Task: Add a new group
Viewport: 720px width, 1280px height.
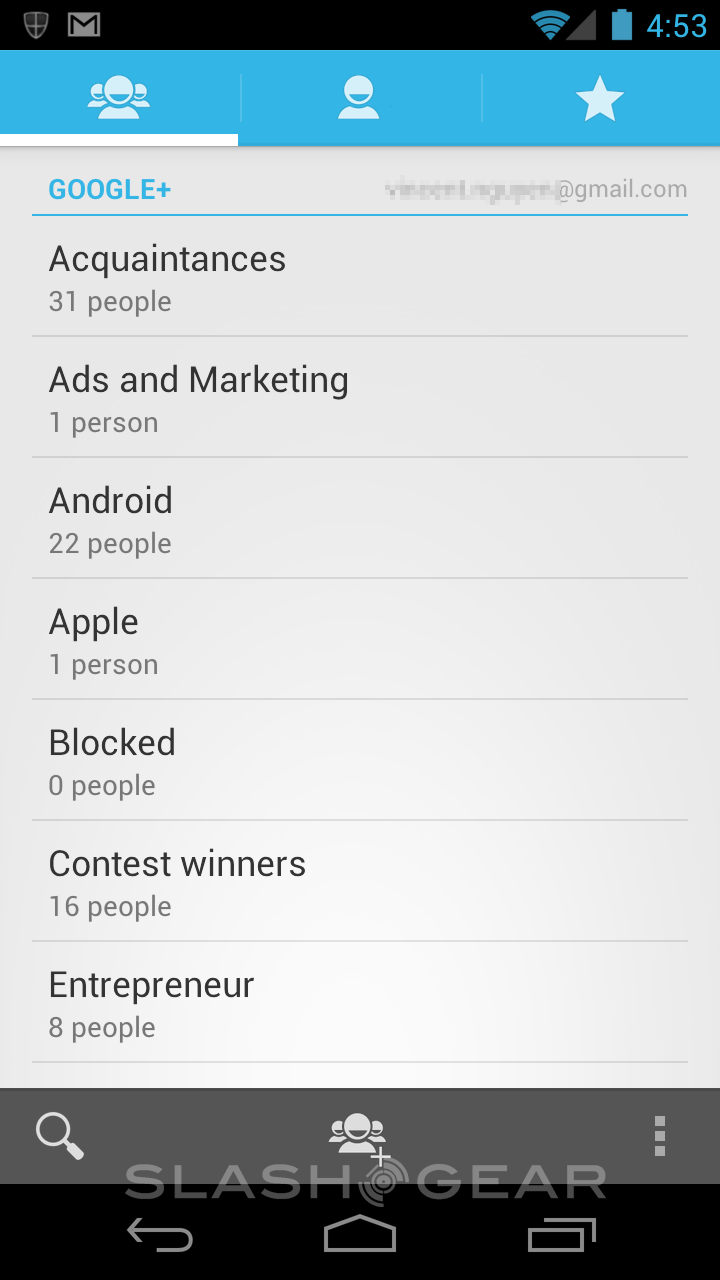Action: click(359, 1137)
